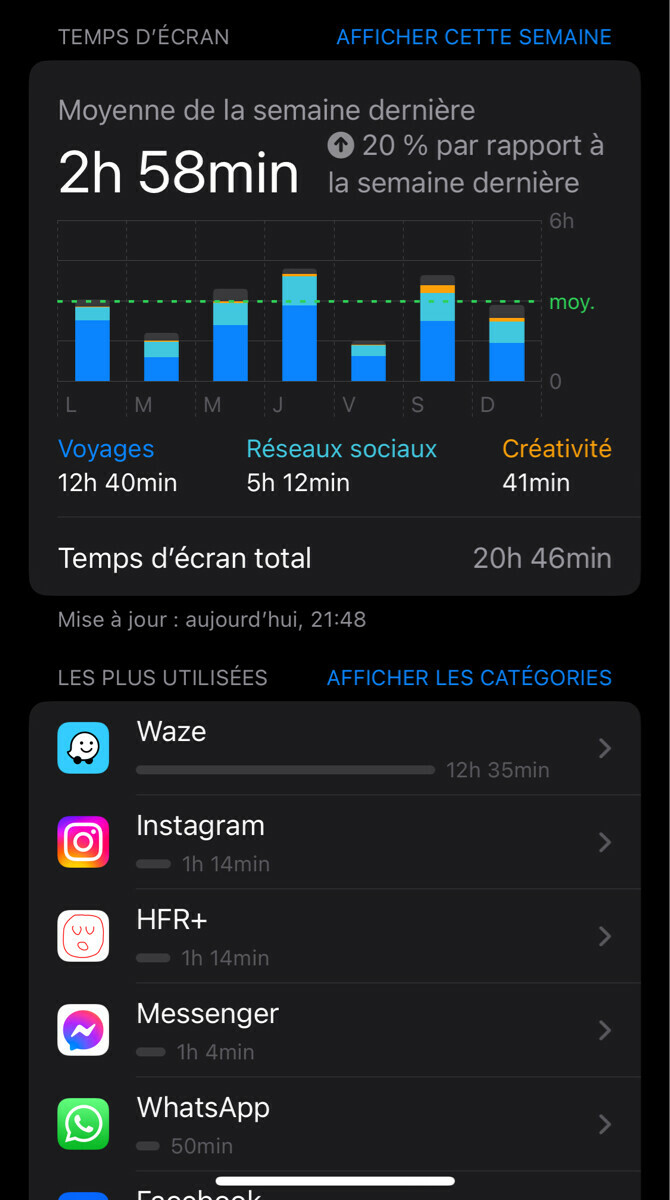Open Waze usage details
This screenshot has width=670, height=1200.
tap(335, 748)
